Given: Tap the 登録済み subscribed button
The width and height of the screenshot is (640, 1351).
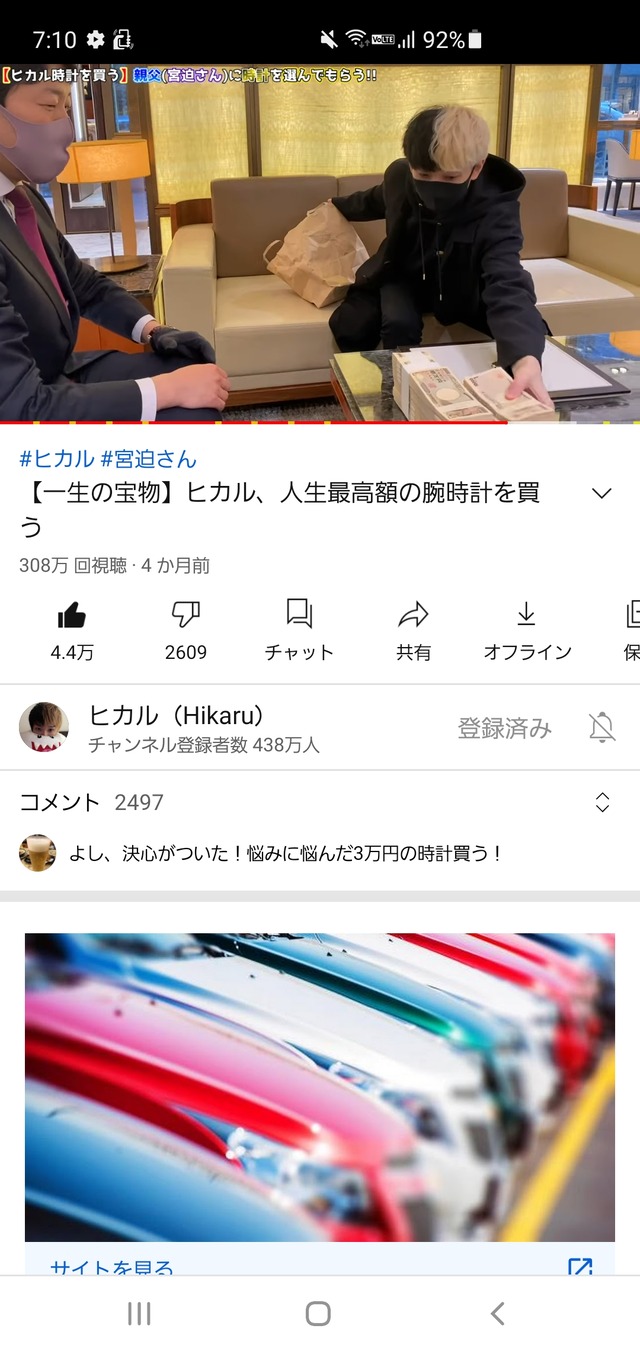Looking at the screenshot, I should click(x=504, y=728).
